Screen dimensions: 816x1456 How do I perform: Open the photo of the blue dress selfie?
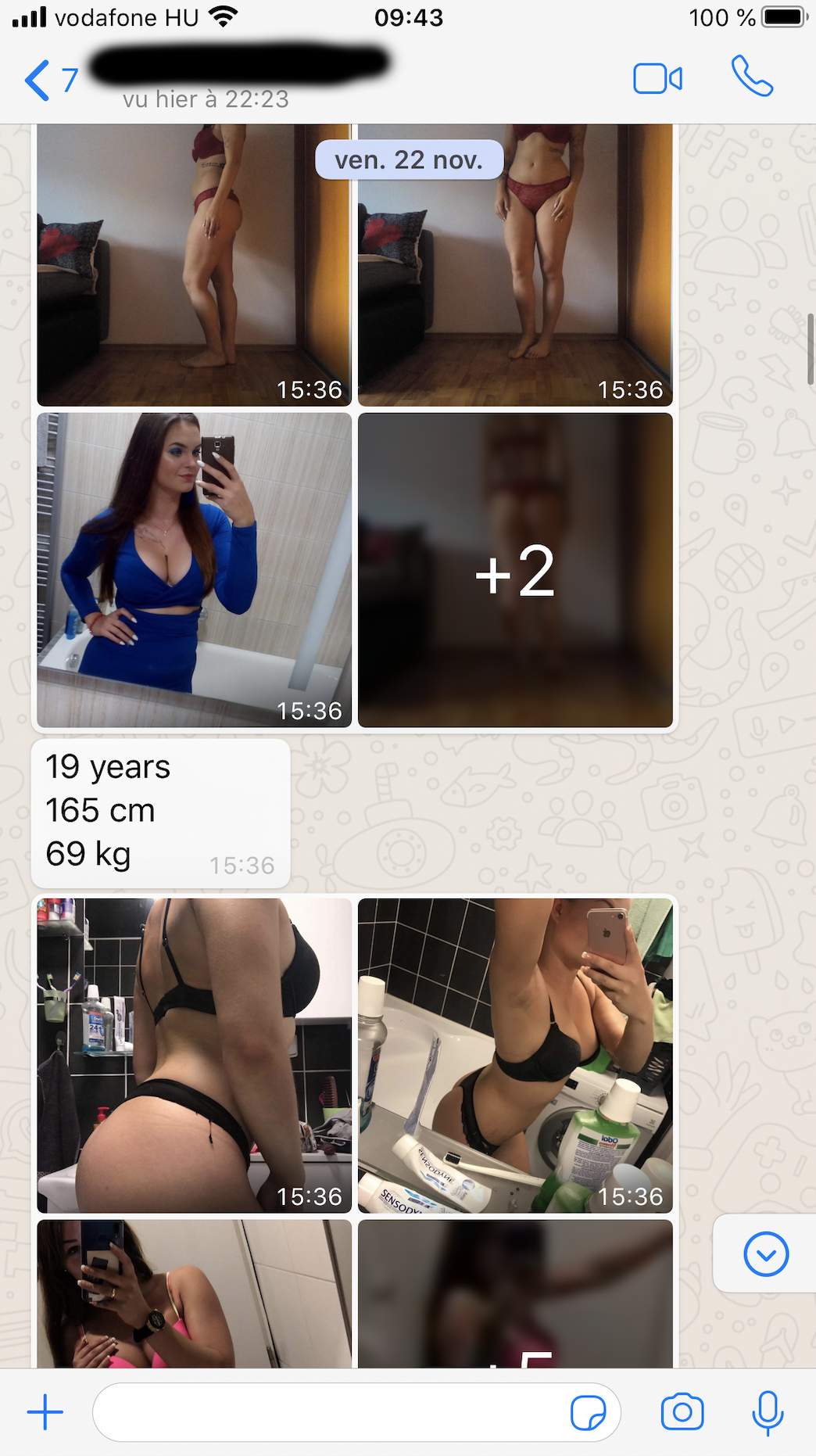click(x=195, y=570)
